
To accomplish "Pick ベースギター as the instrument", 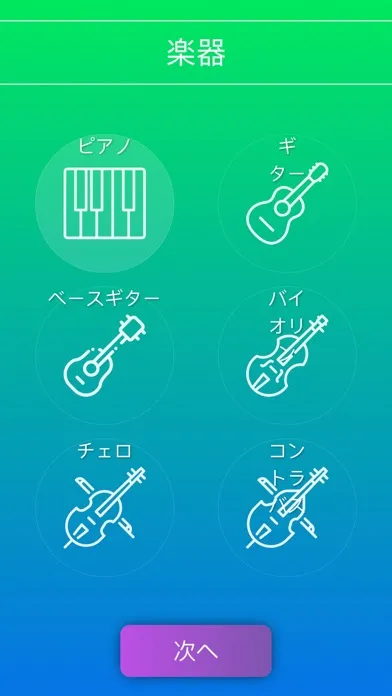I will pyautogui.click(x=104, y=355).
